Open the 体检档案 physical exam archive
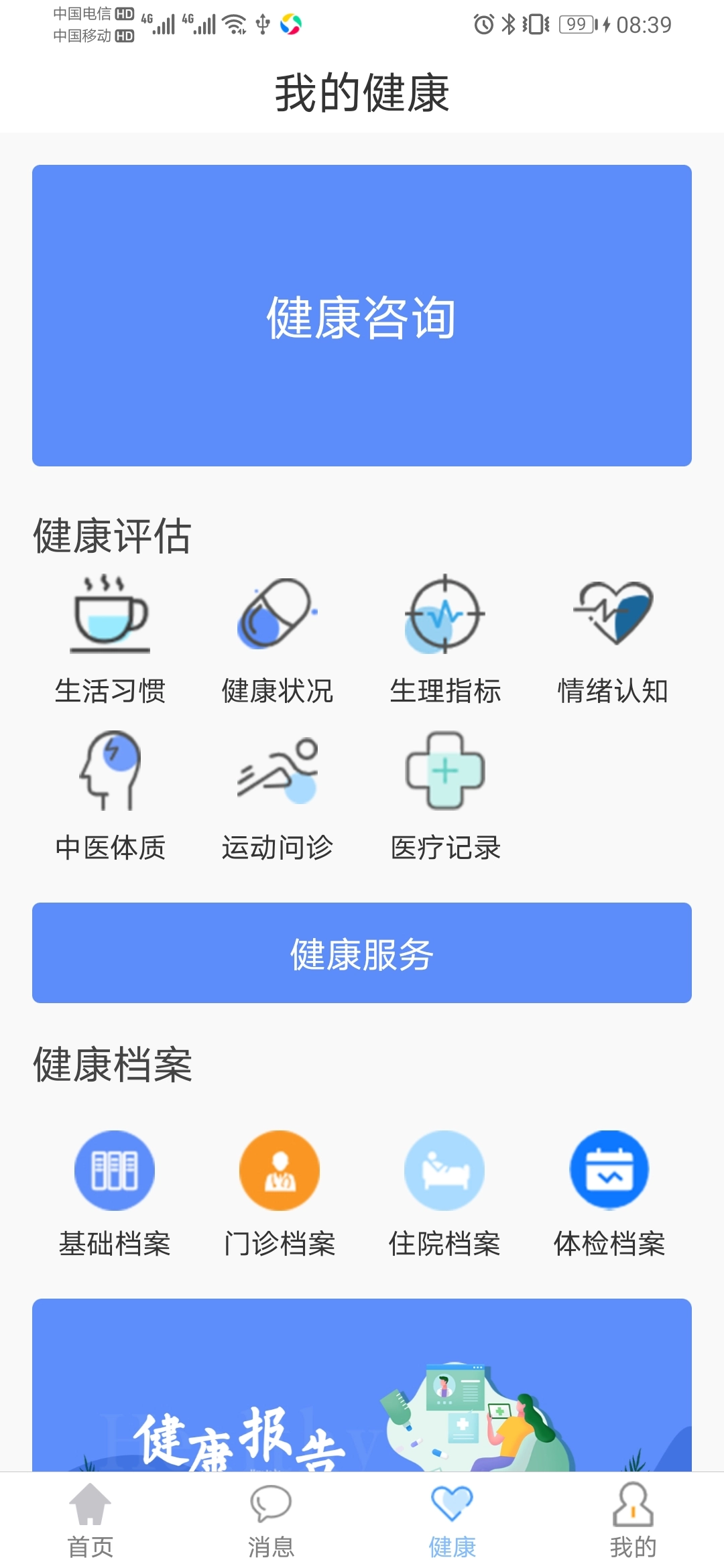The width and height of the screenshot is (724, 1568). point(609,1169)
